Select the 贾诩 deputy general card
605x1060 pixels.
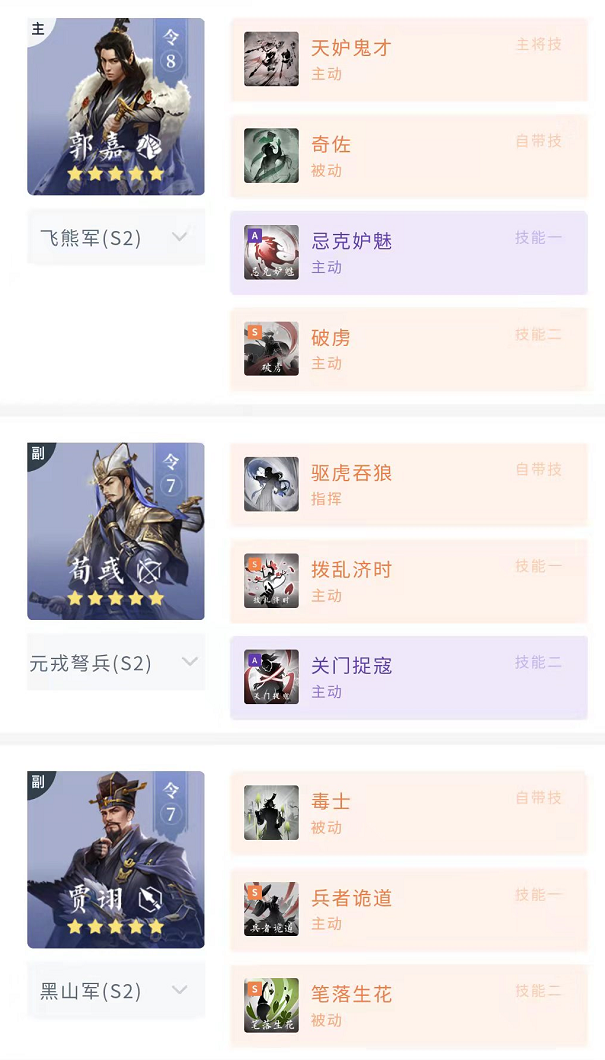coord(116,859)
